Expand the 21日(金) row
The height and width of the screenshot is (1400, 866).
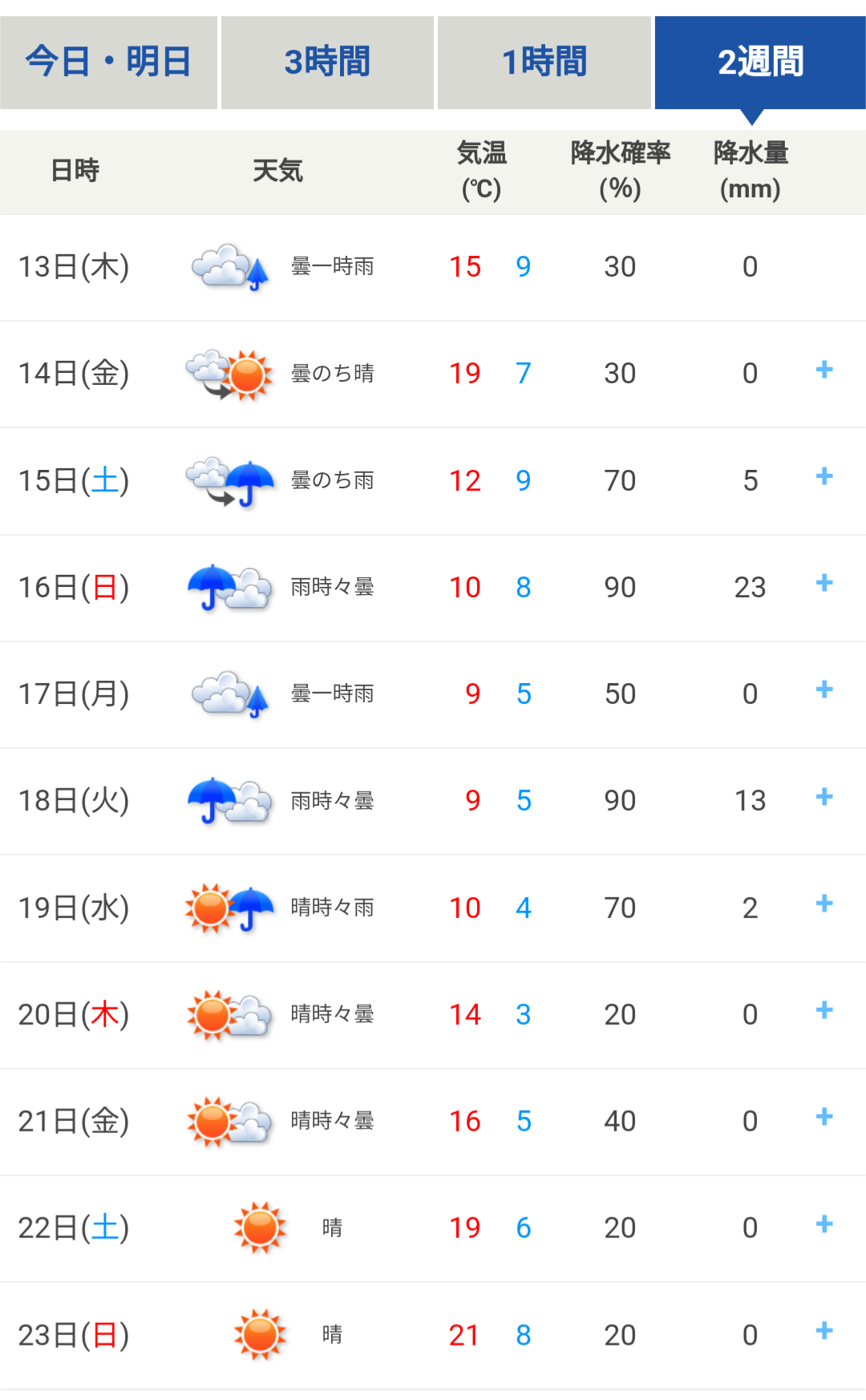(824, 1117)
